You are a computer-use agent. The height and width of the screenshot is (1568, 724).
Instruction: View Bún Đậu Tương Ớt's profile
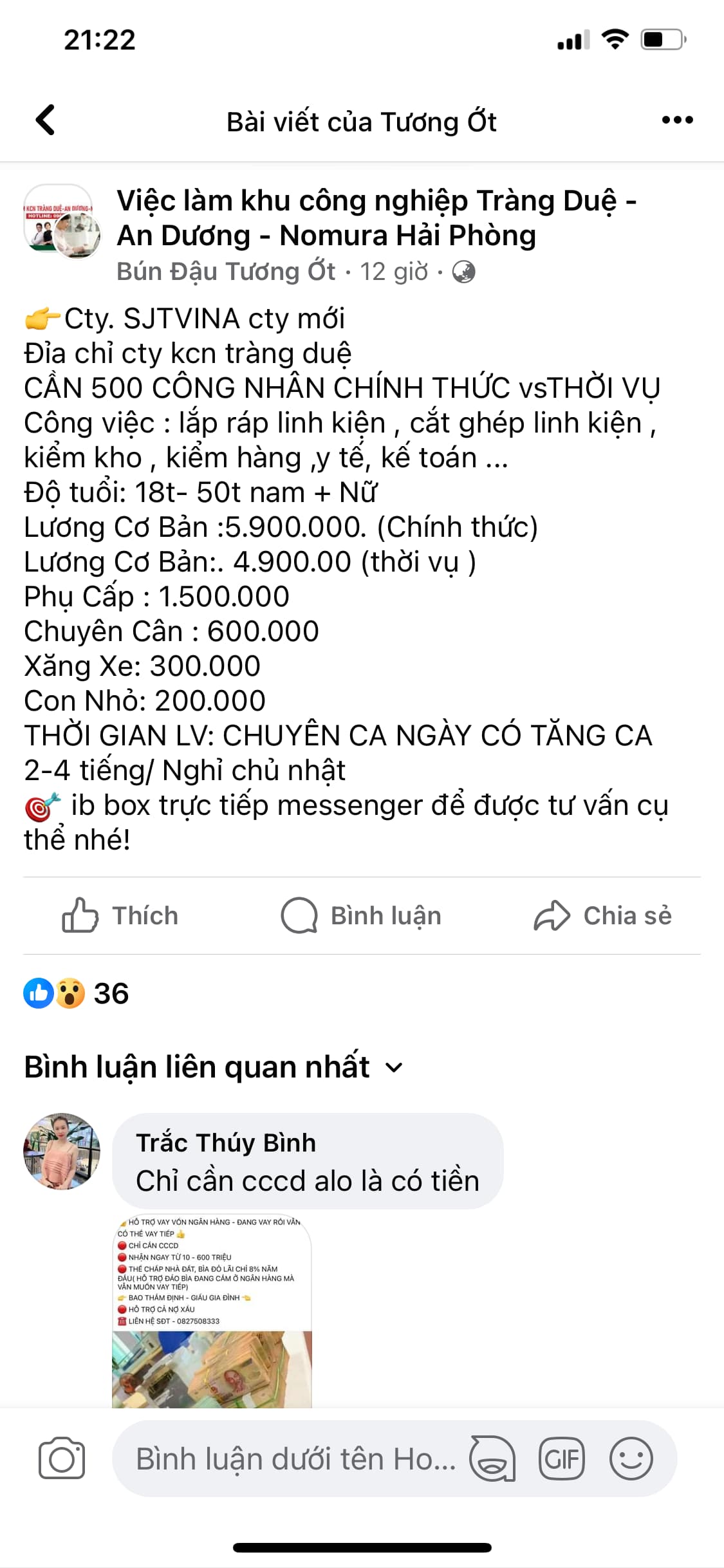click(226, 272)
